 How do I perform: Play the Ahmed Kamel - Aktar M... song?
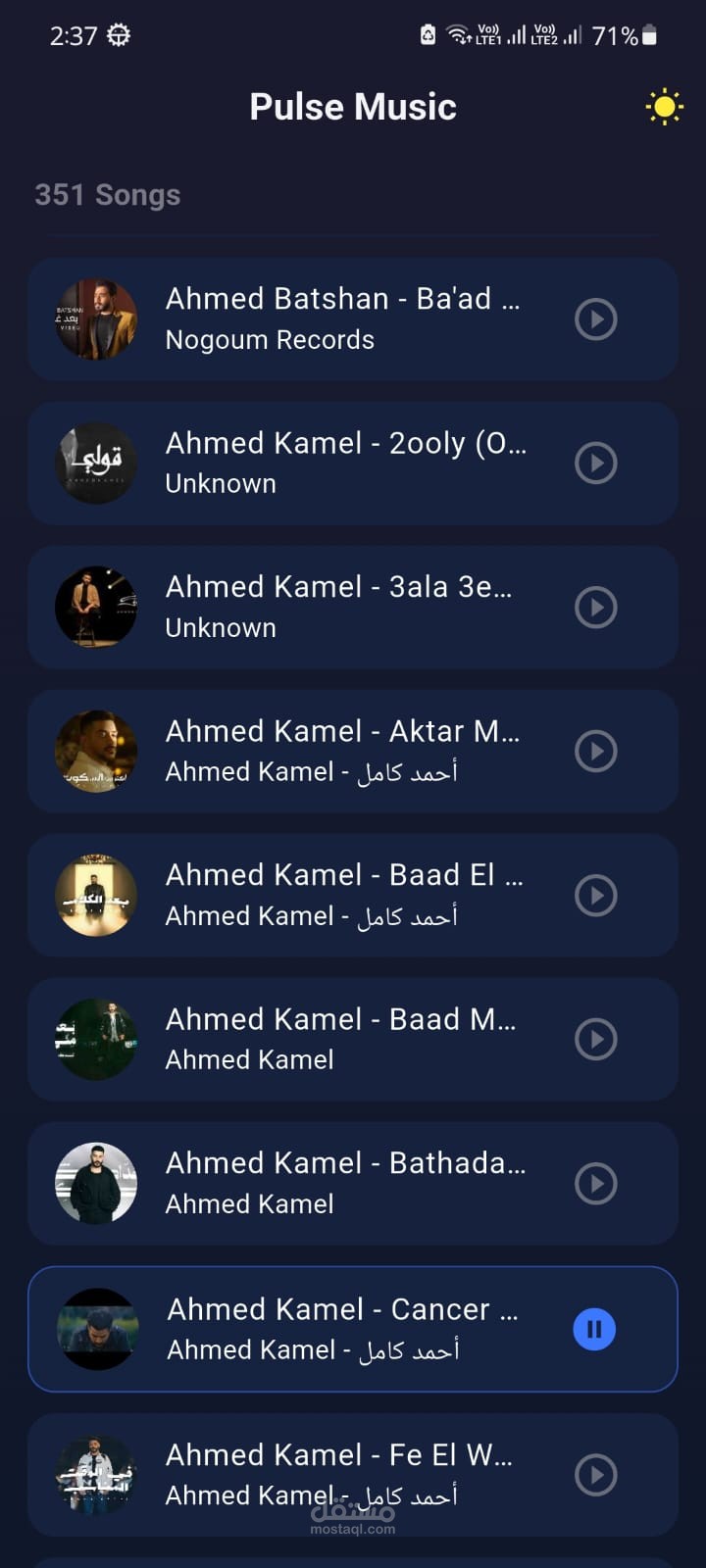pos(595,752)
